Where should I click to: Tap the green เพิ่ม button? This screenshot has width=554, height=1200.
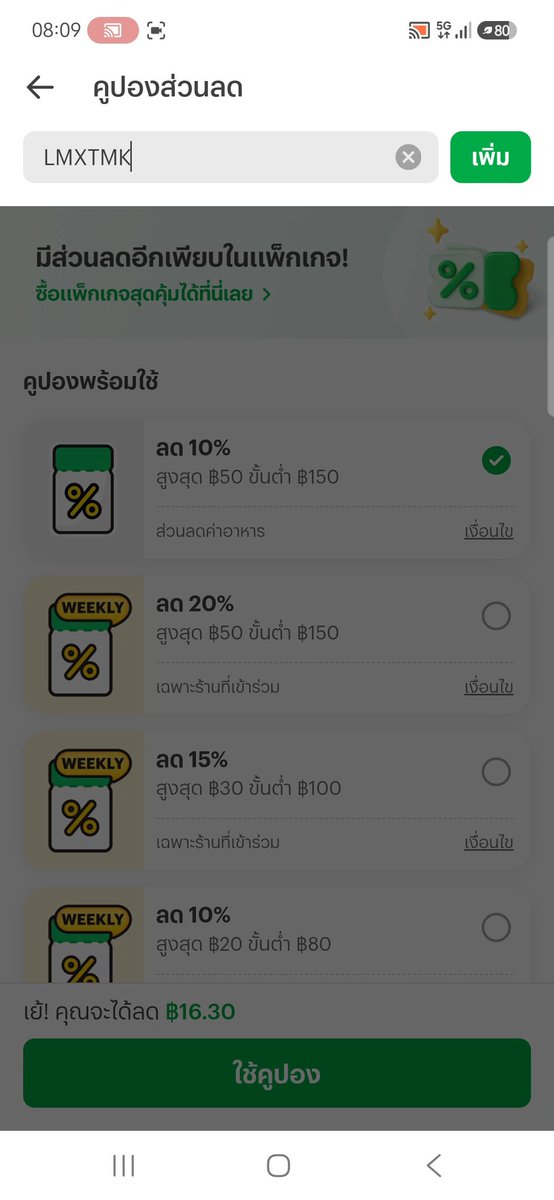(x=490, y=157)
